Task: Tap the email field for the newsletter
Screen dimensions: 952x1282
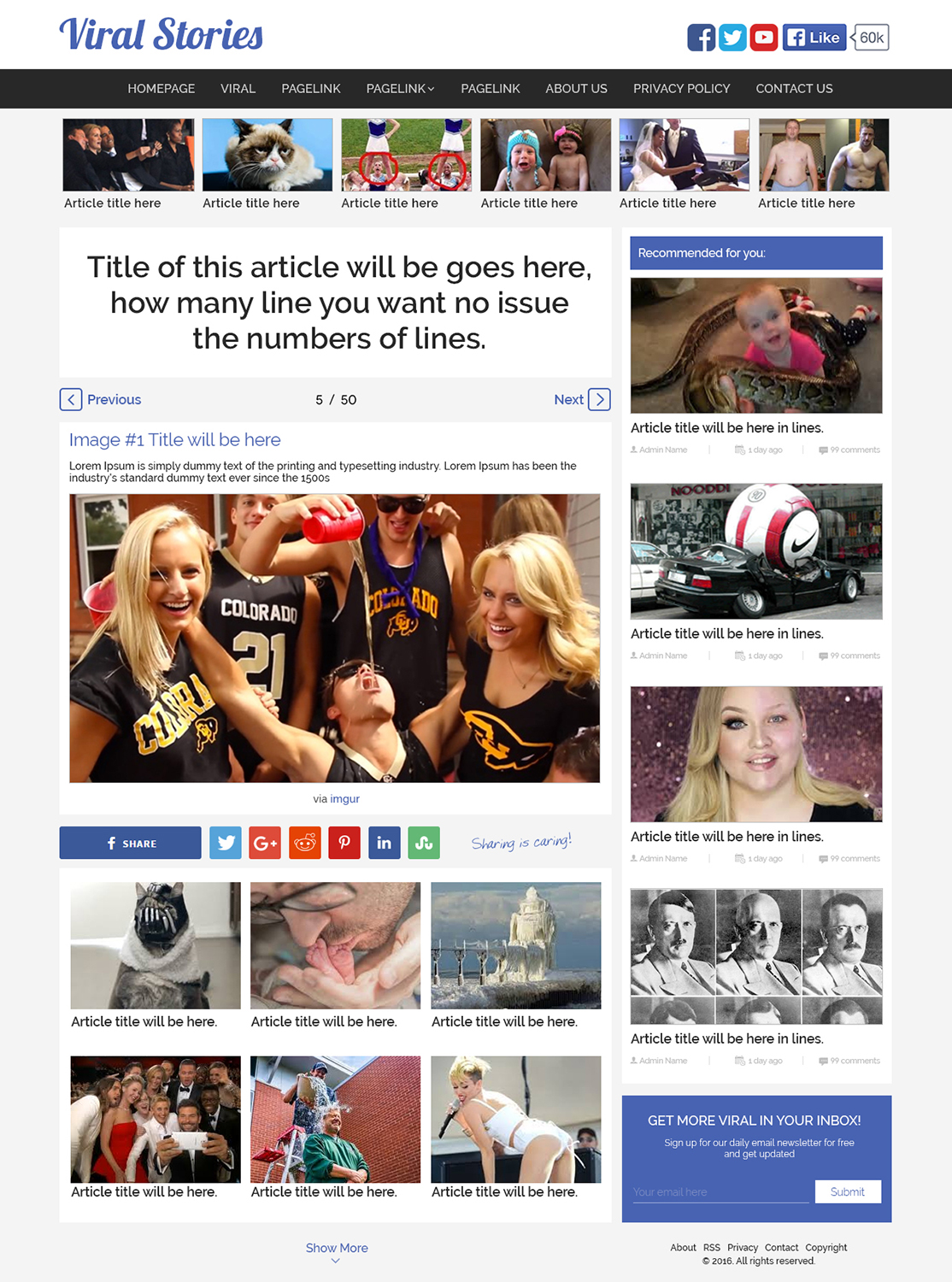Action: click(x=720, y=1191)
